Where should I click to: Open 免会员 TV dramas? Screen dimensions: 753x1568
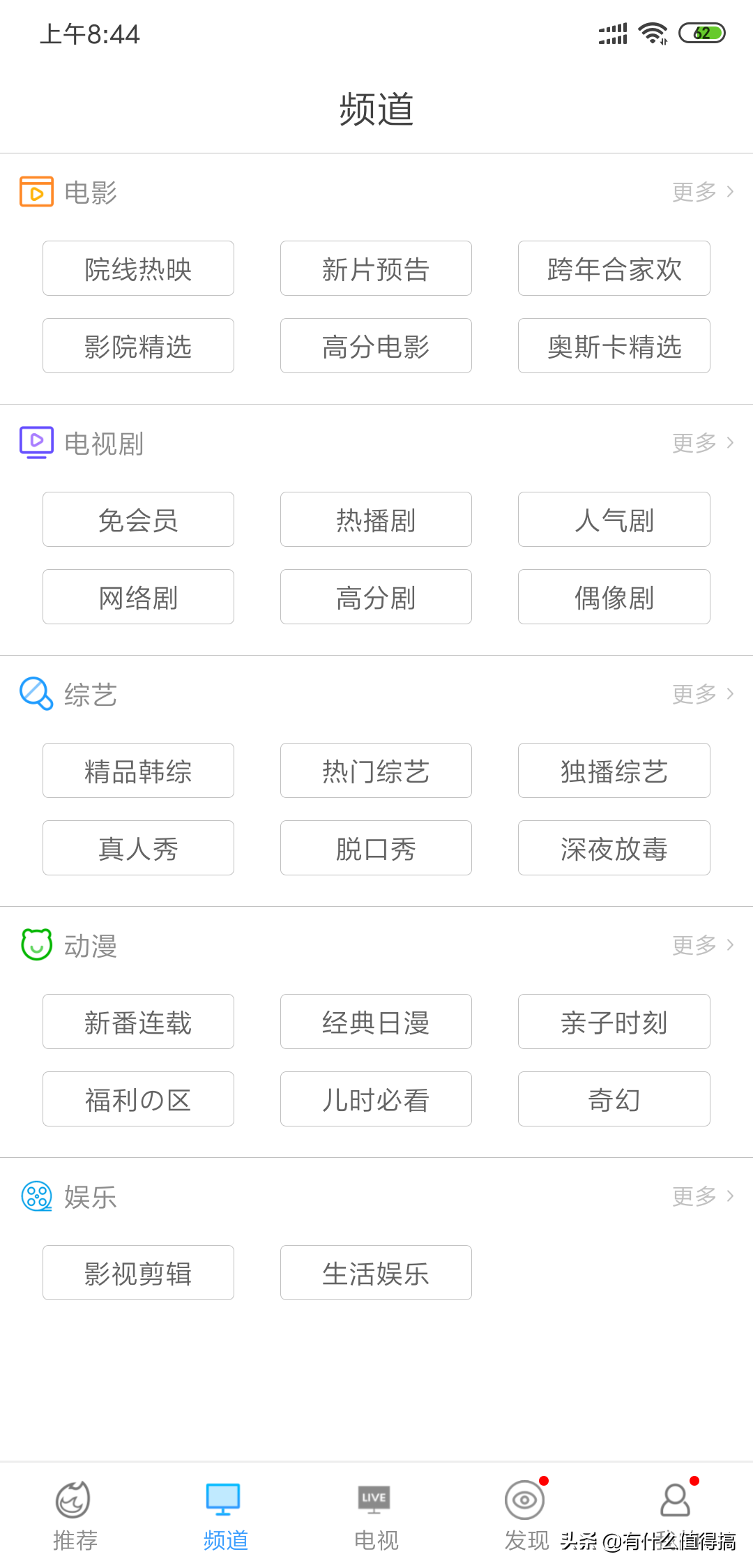click(138, 520)
